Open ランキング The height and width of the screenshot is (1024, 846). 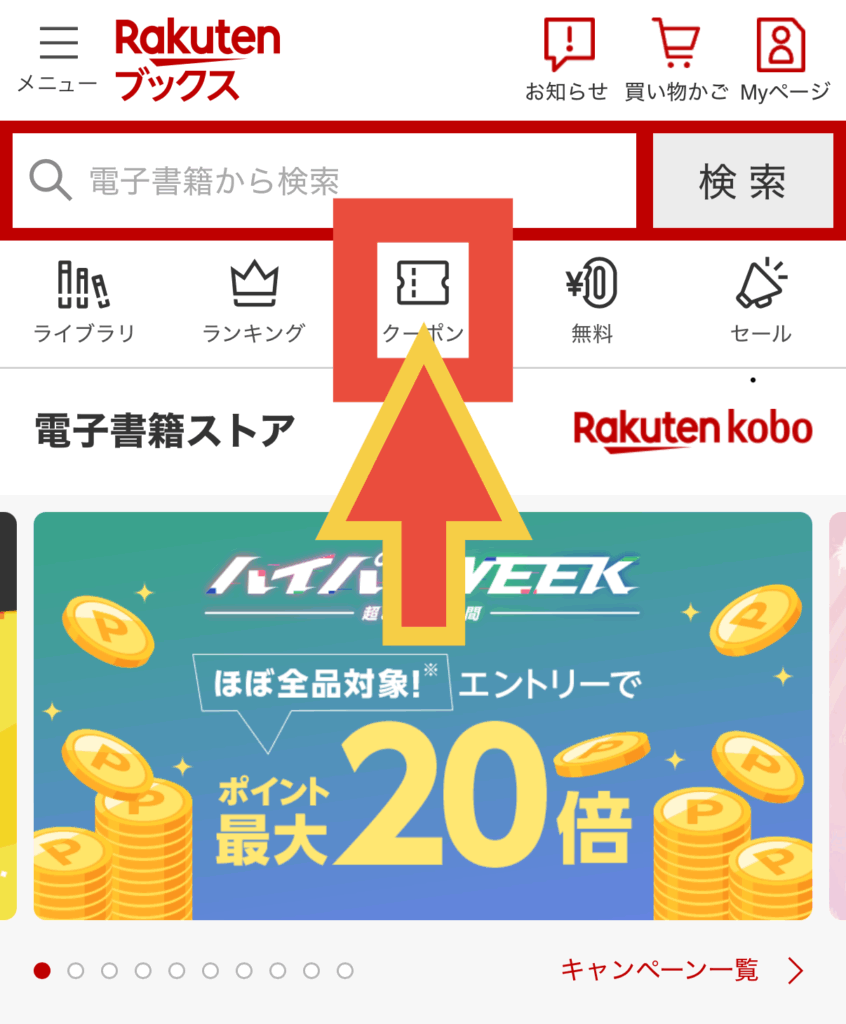[x=253, y=302]
